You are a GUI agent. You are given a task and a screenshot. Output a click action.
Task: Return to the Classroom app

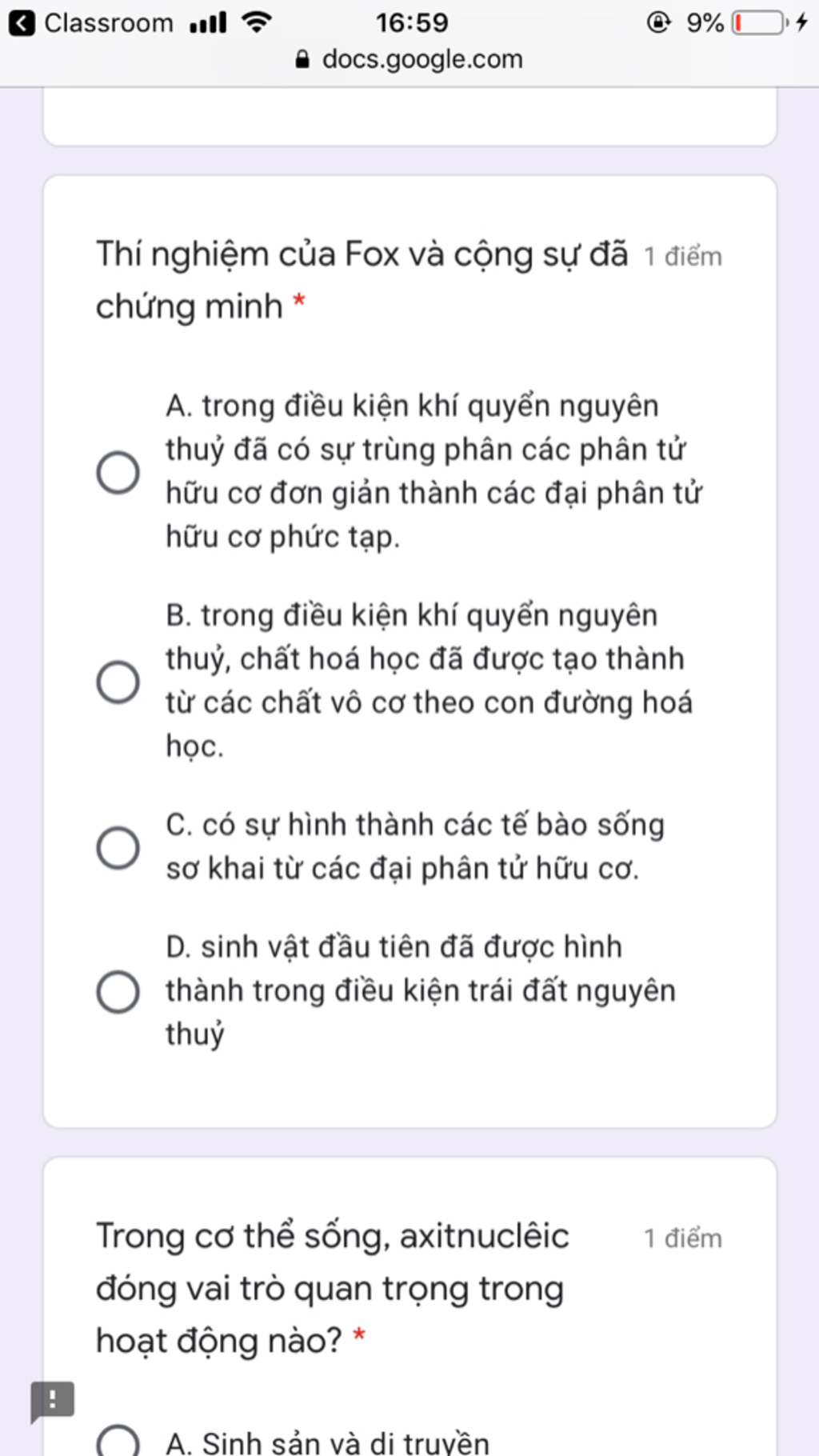click(x=90, y=22)
